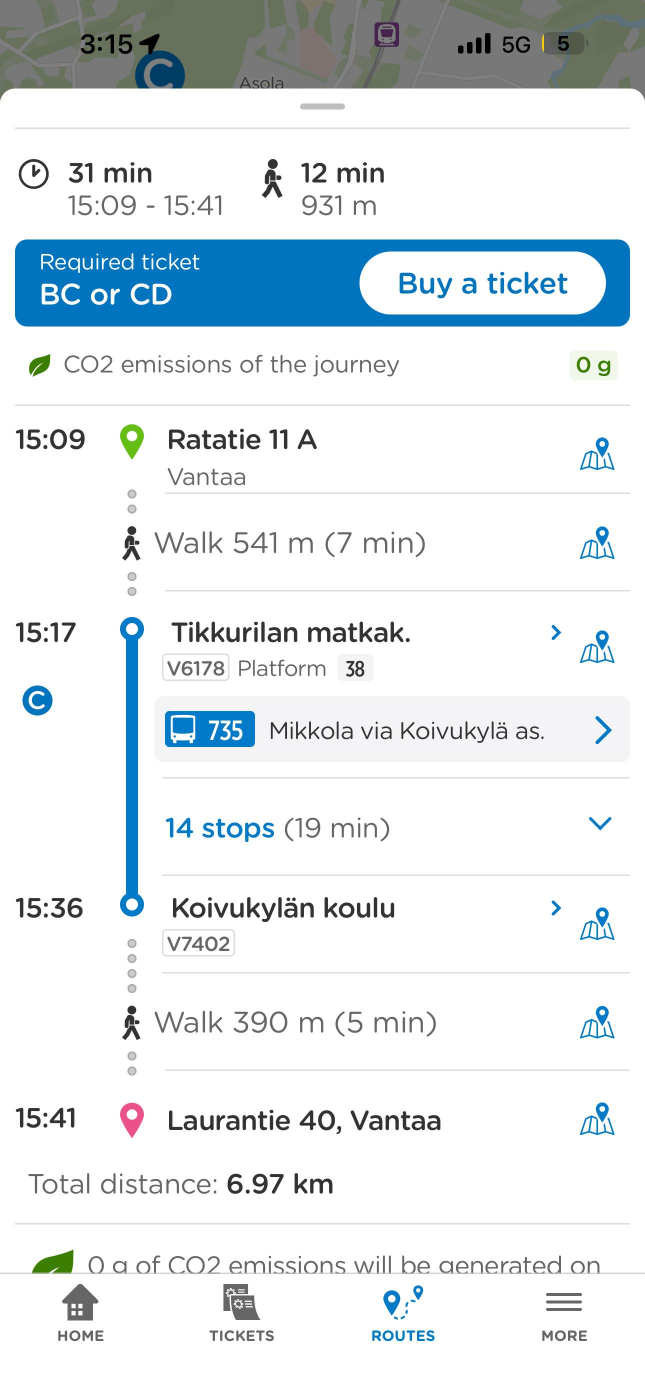Switch to the Tickets tab
This screenshot has width=645, height=1398.
(242, 1314)
